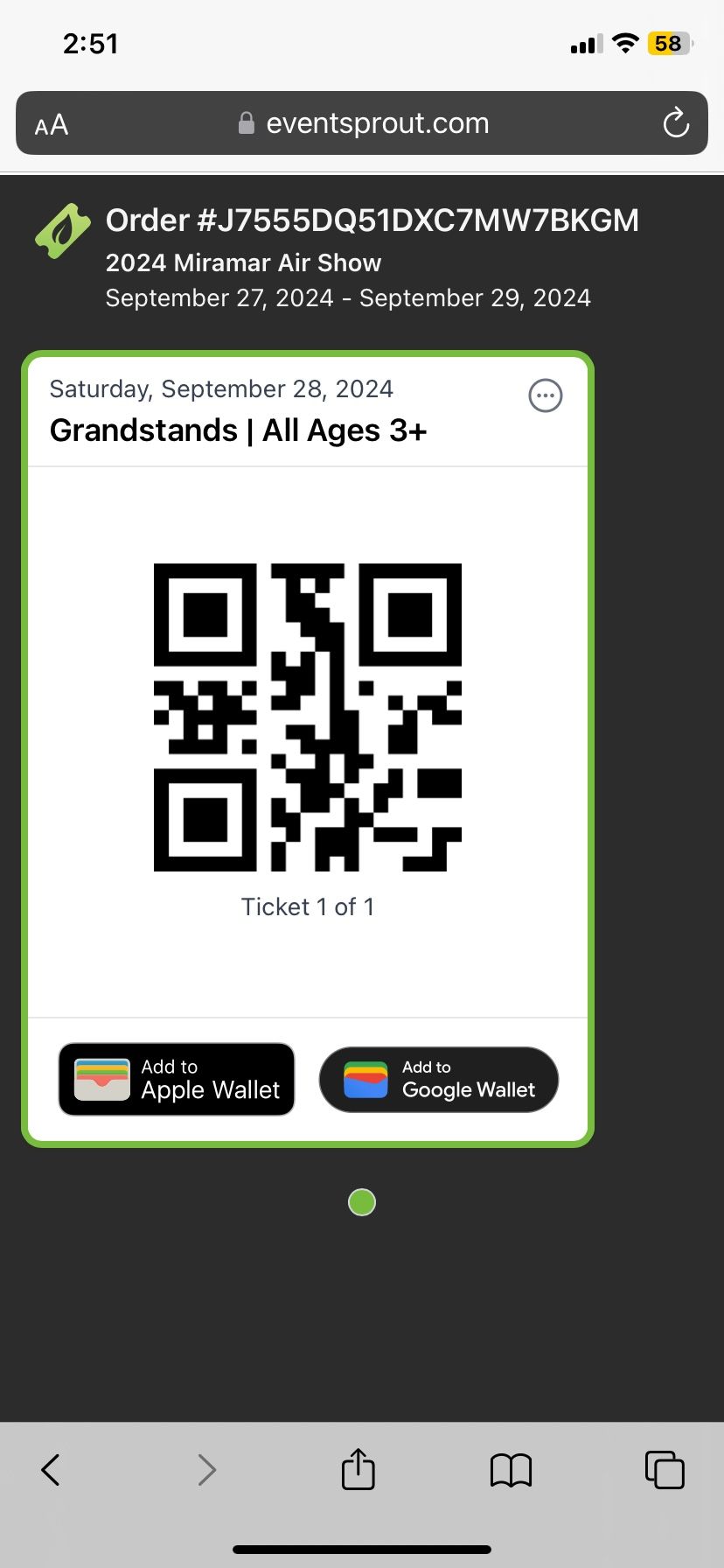Open Safari bookmarks
Viewport: 724px width, 1568px height.
click(512, 1470)
